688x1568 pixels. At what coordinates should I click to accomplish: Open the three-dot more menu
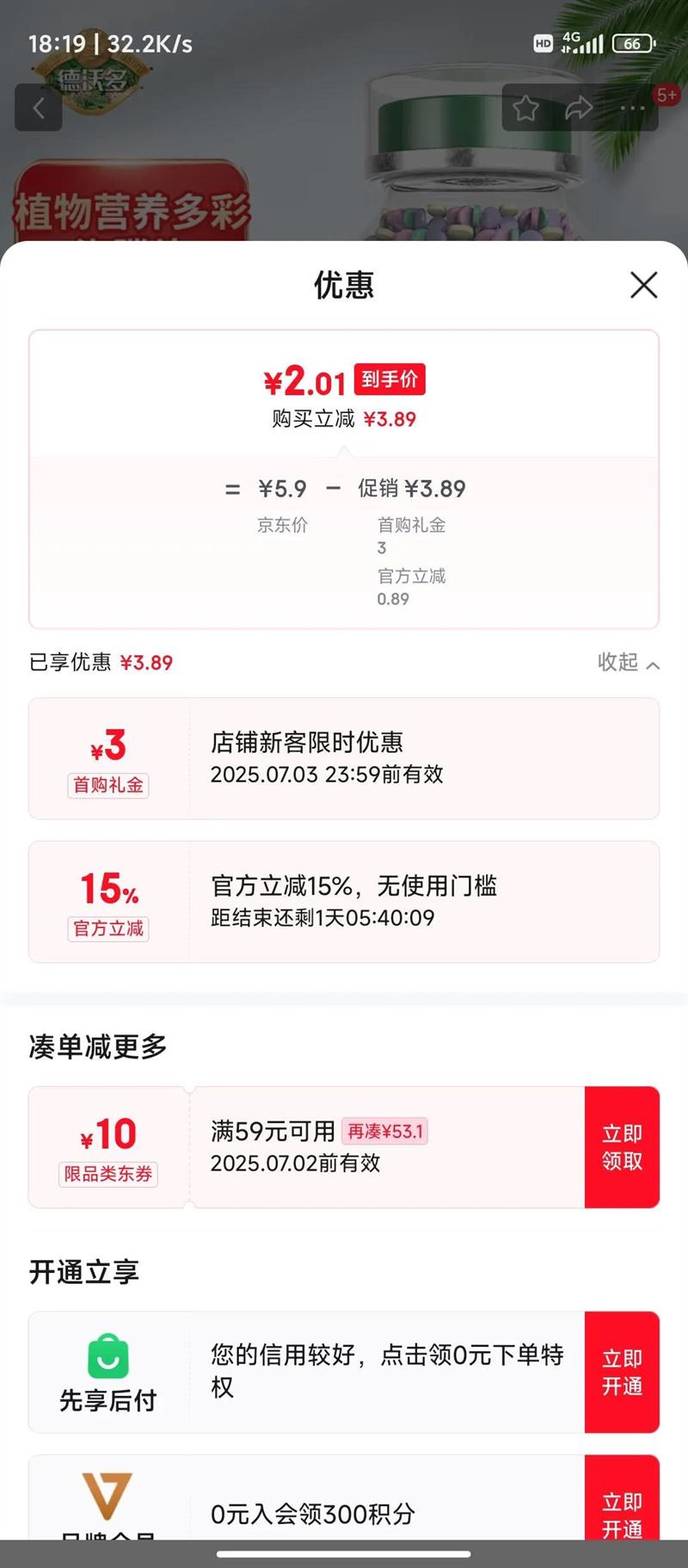[x=632, y=108]
